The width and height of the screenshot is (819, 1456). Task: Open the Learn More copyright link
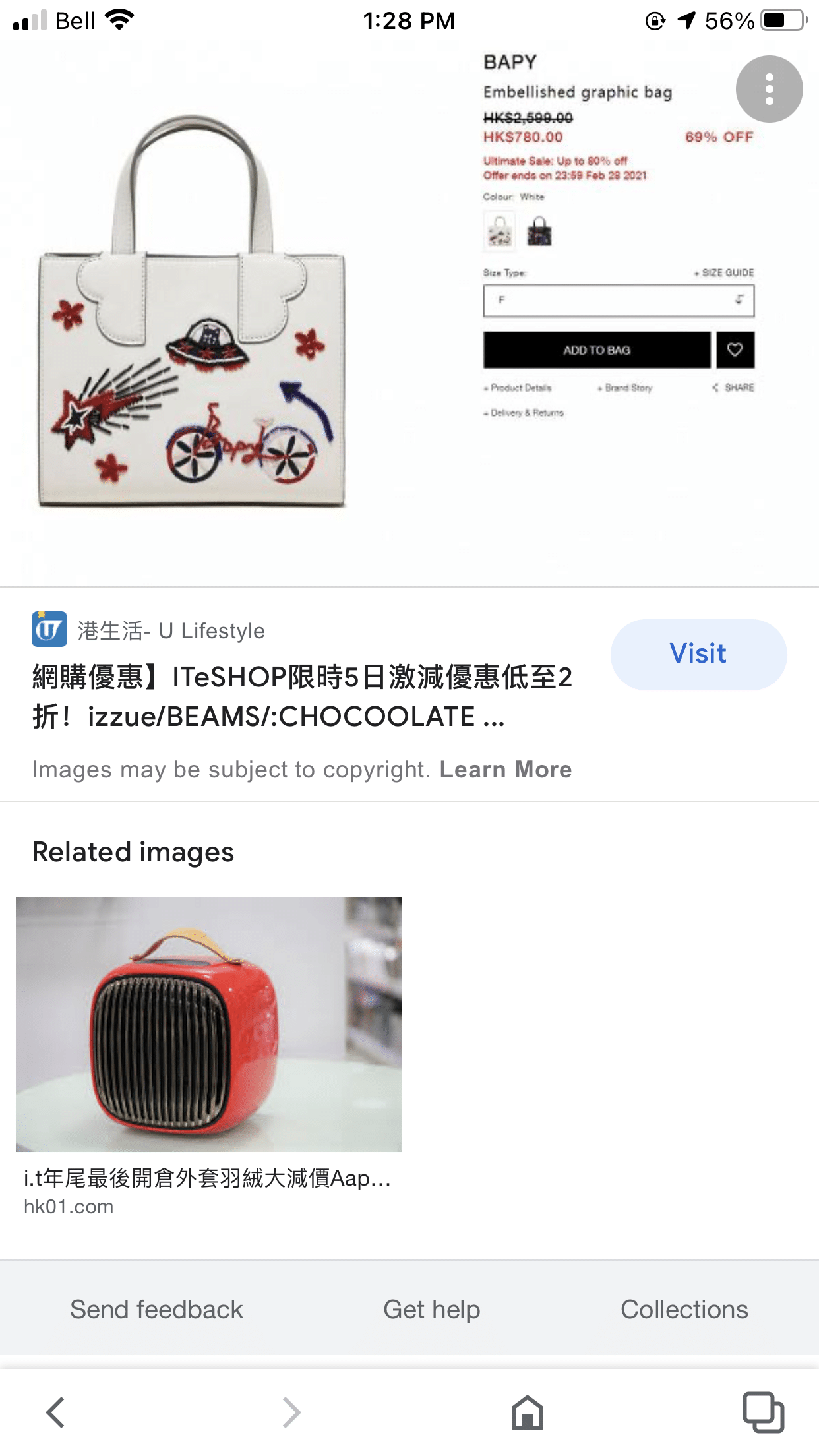click(x=506, y=770)
